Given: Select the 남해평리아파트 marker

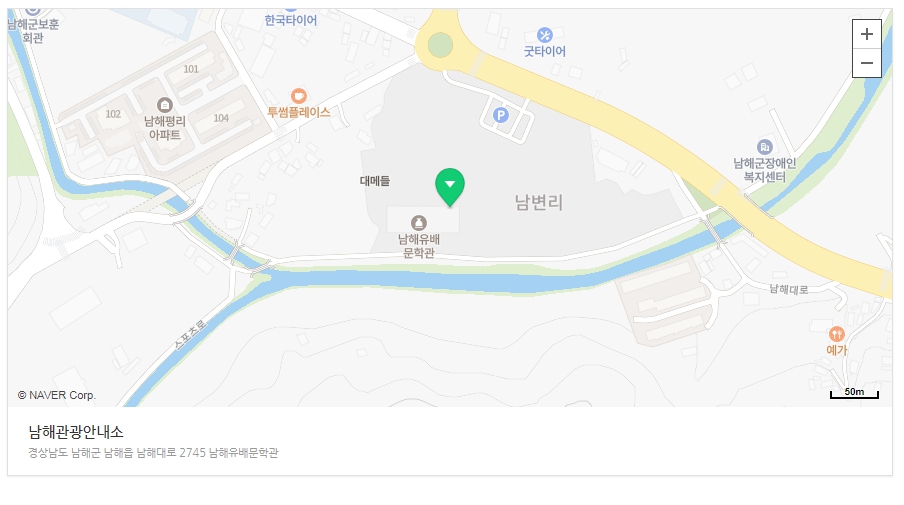Looking at the screenshot, I should pyautogui.click(x=164, y=104).
